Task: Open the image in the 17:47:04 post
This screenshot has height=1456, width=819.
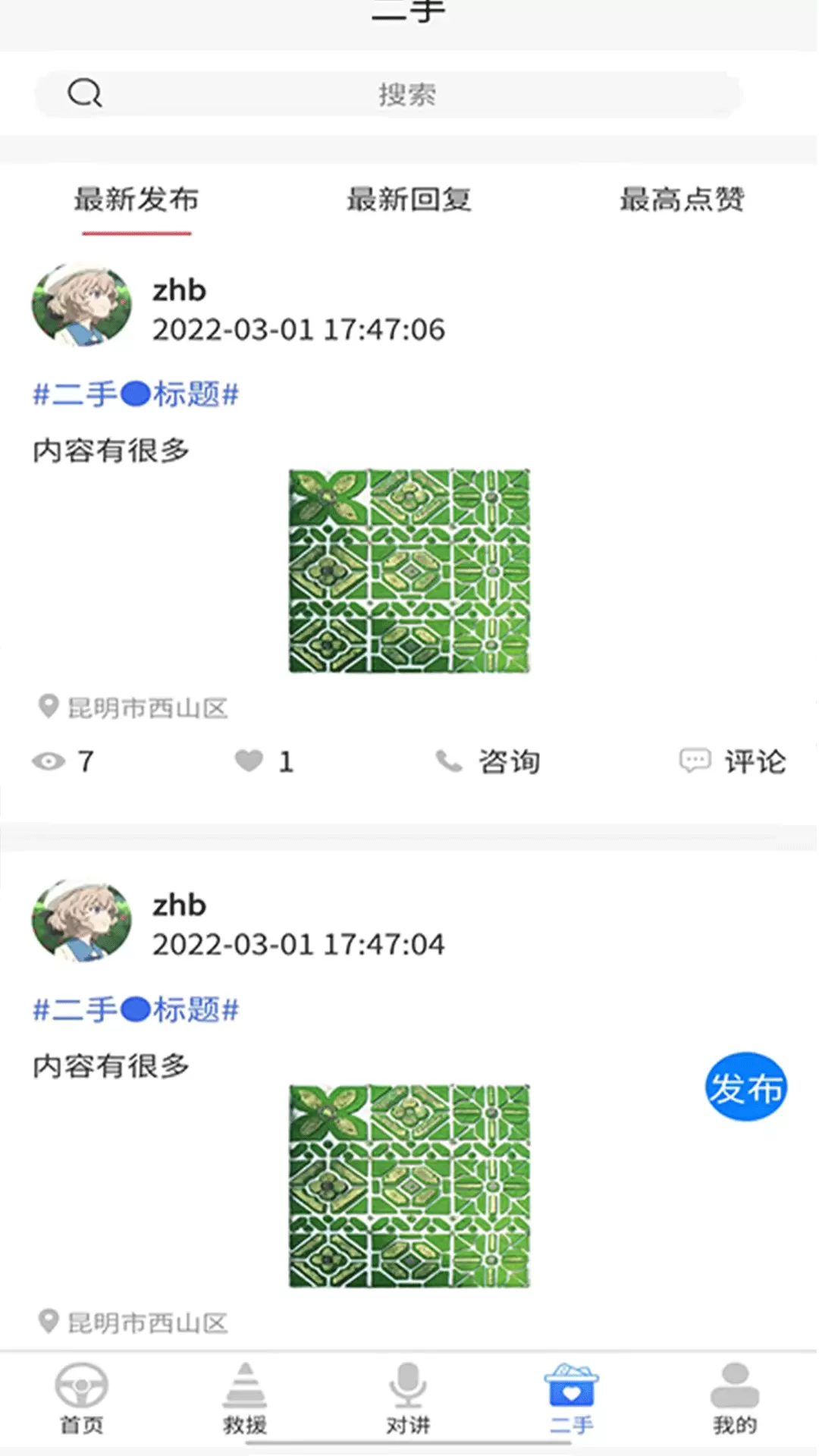Action: click(409, 1186)
